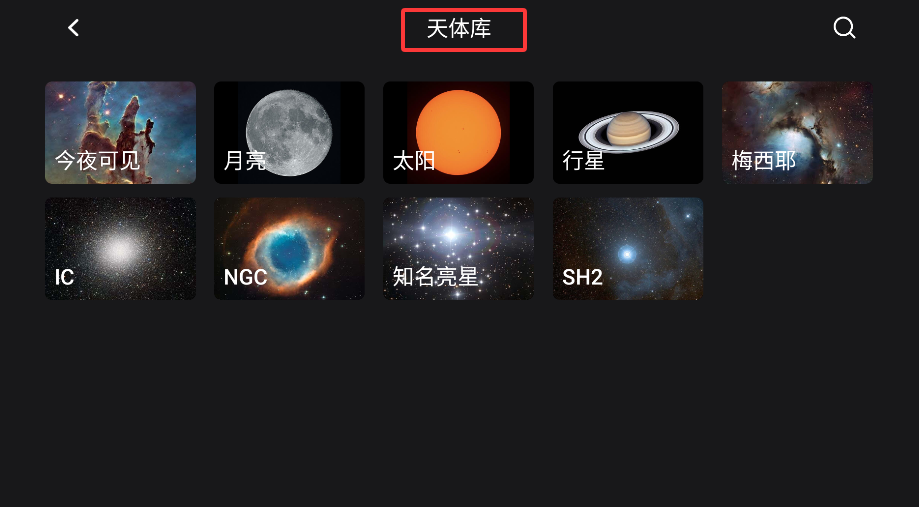Open the 今夜可见 category
This screenshot has width=919, height=507.
point(120,133)
